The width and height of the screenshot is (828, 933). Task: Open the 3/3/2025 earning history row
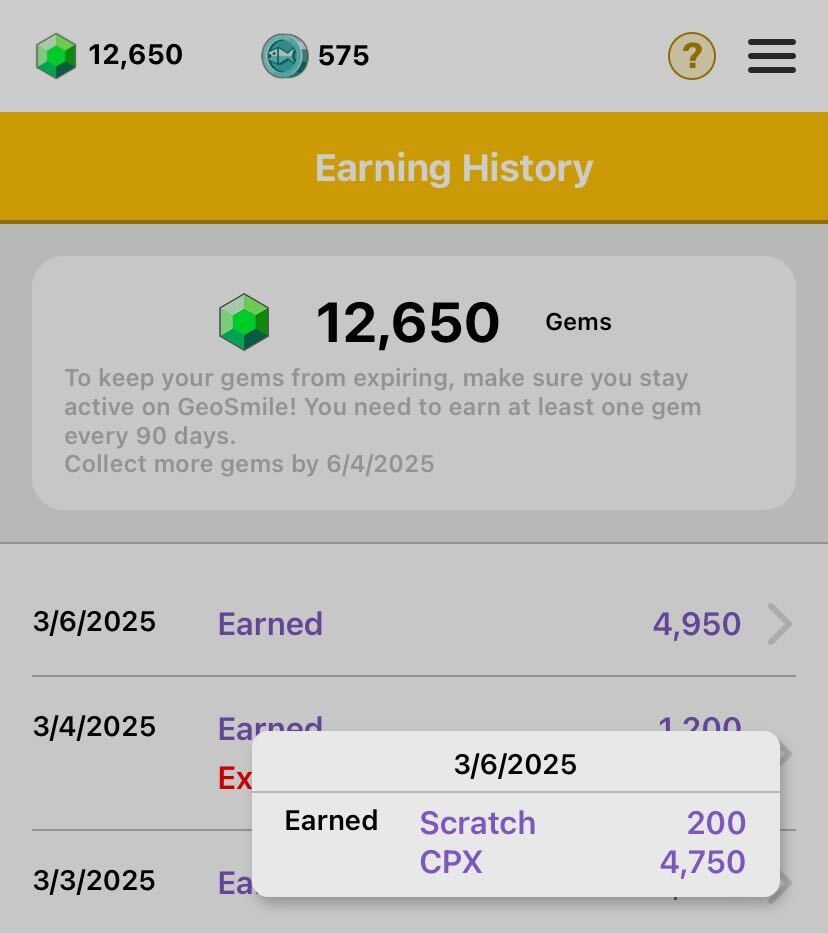click(130, 881)
